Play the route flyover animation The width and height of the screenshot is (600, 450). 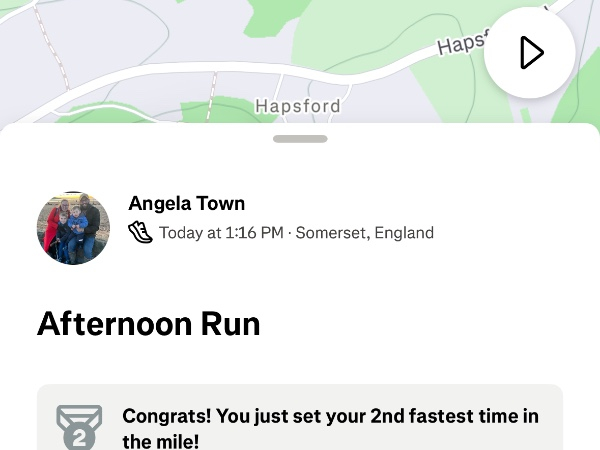pos(529,53)
